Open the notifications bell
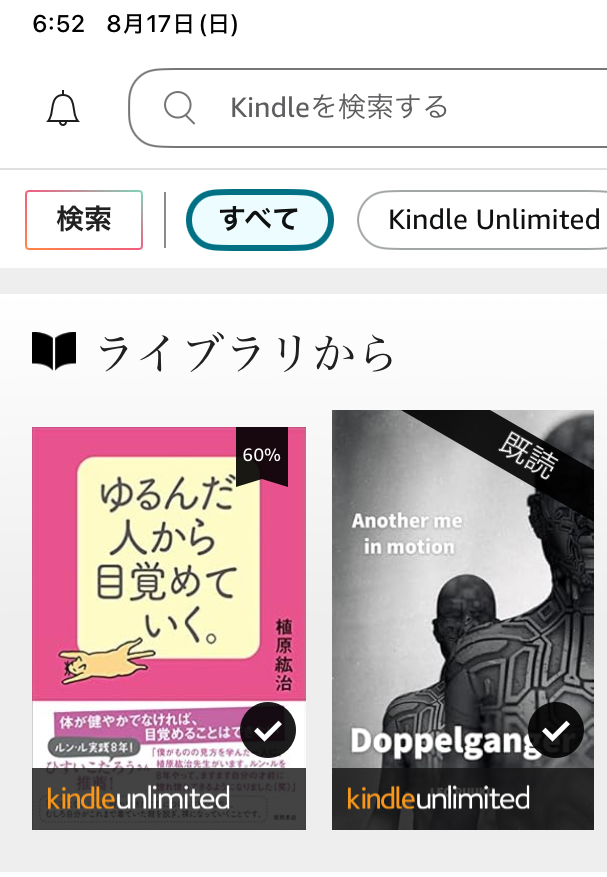Viewport: 607px width, 877px height. 63,108
